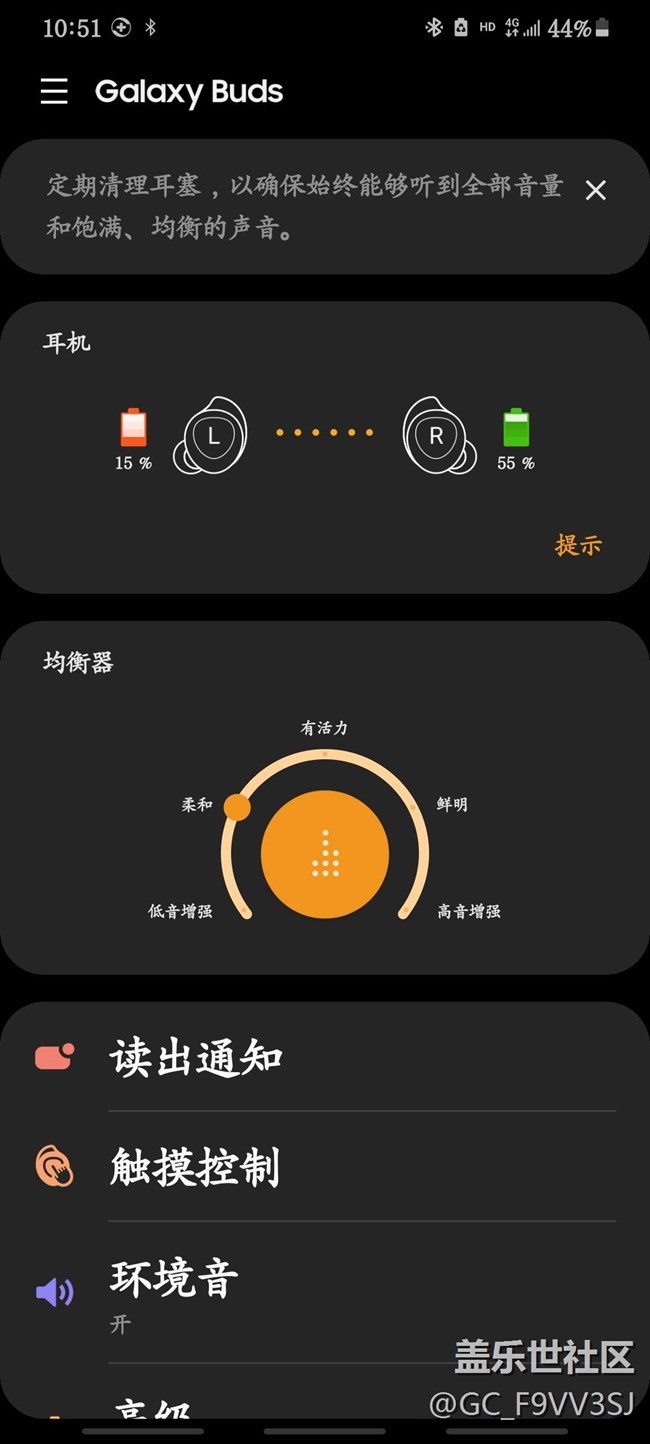Select the 高音增强 equalizer preset
The height and width of the screenshot is (1444, 650).
click(x=469, y=911)
